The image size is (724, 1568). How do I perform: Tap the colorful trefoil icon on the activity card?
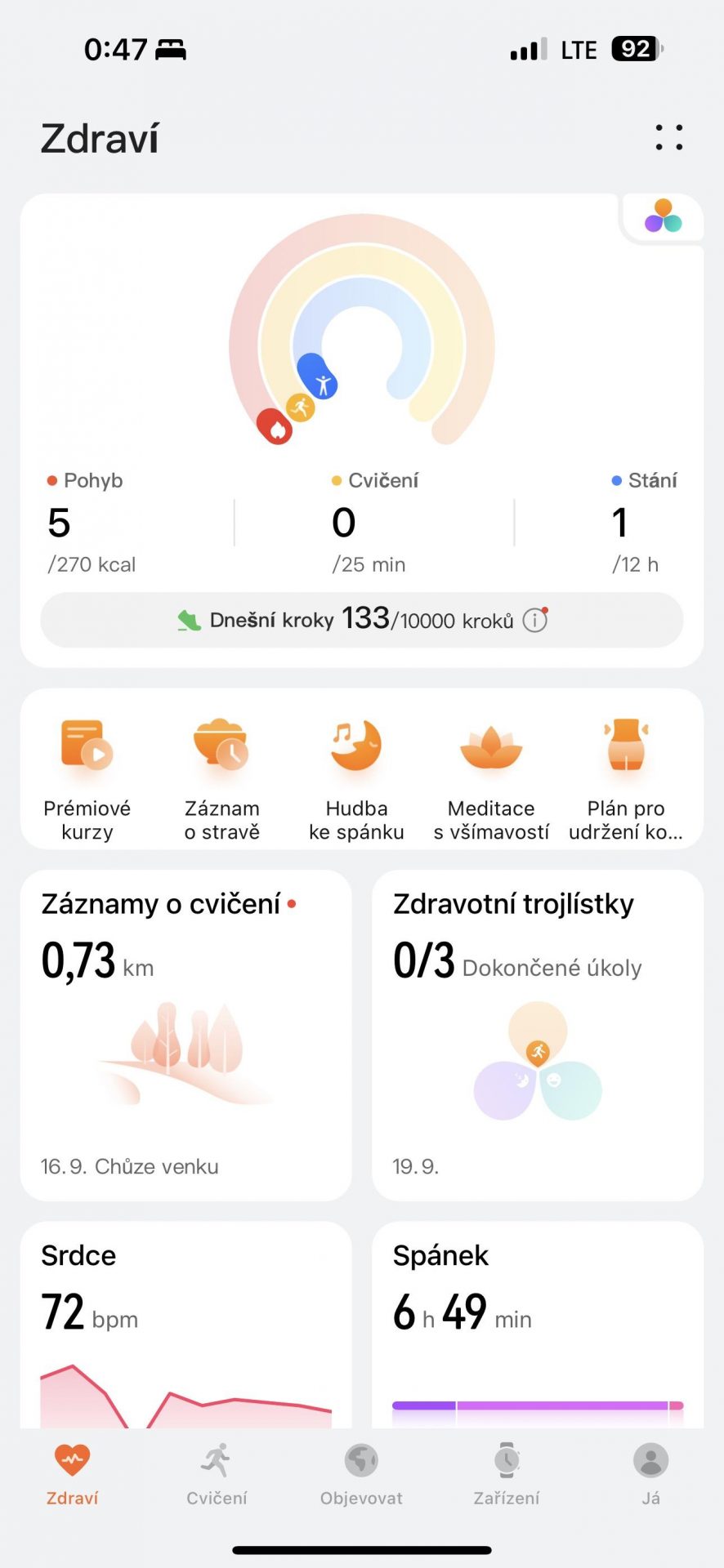click(x=663, y=216)
